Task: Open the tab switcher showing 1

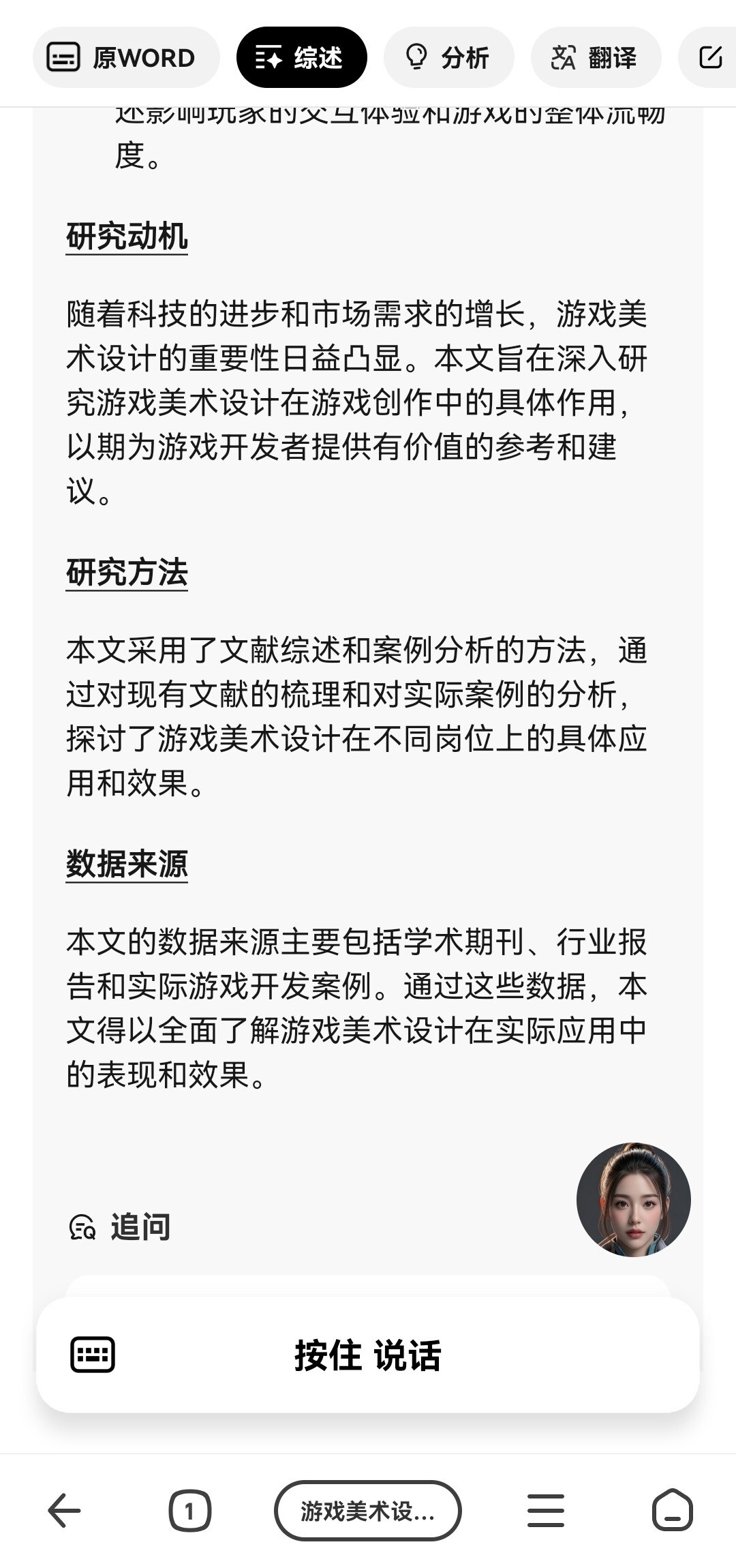Action: coord(189,1511)
